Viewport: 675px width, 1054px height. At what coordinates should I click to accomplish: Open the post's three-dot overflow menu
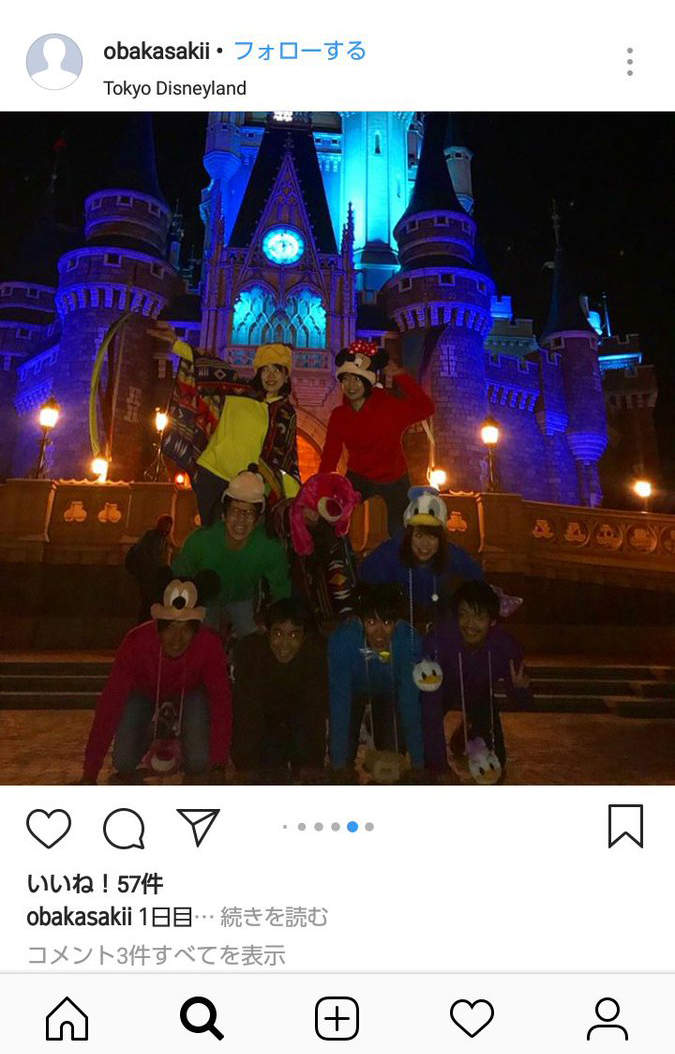point(629,62)
